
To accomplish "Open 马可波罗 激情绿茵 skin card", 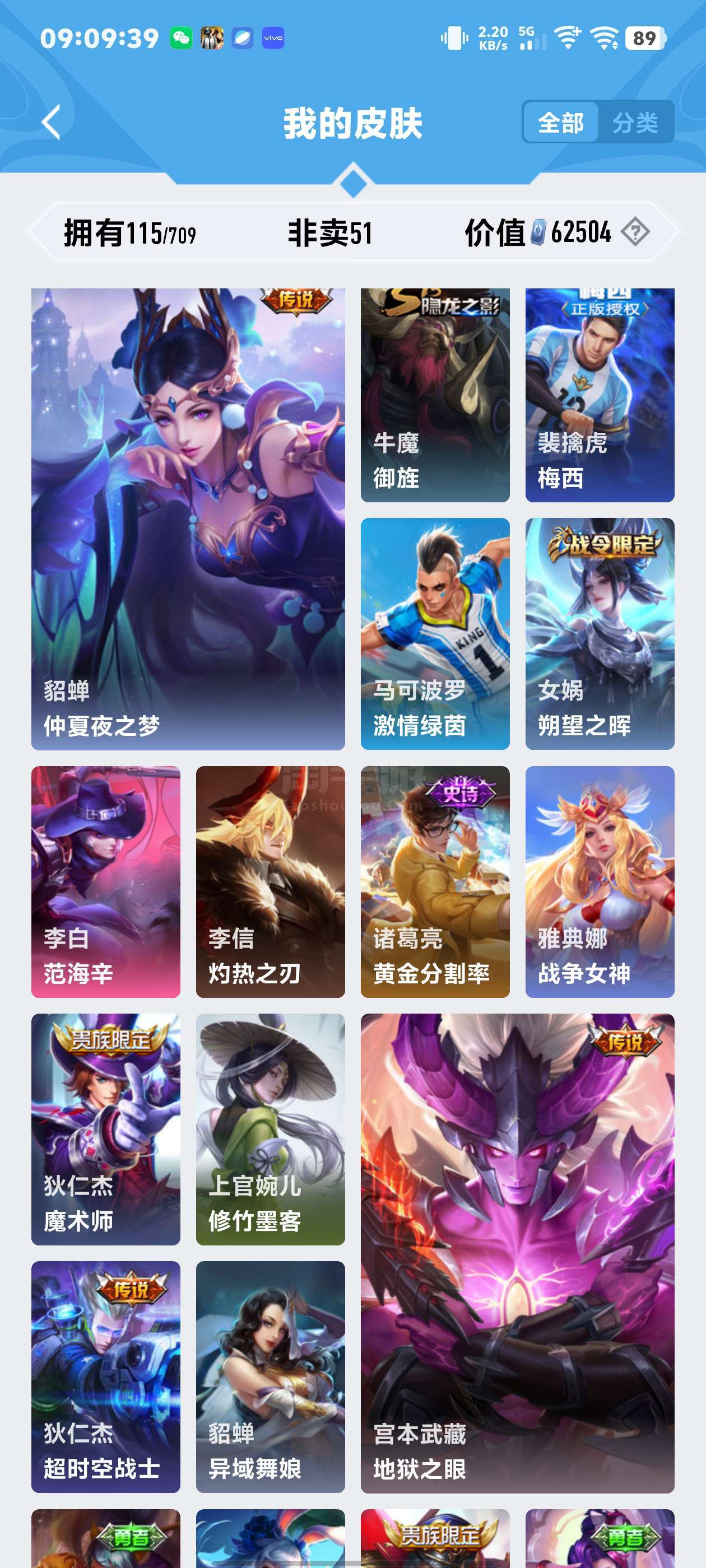I will (x=435, y=634).
